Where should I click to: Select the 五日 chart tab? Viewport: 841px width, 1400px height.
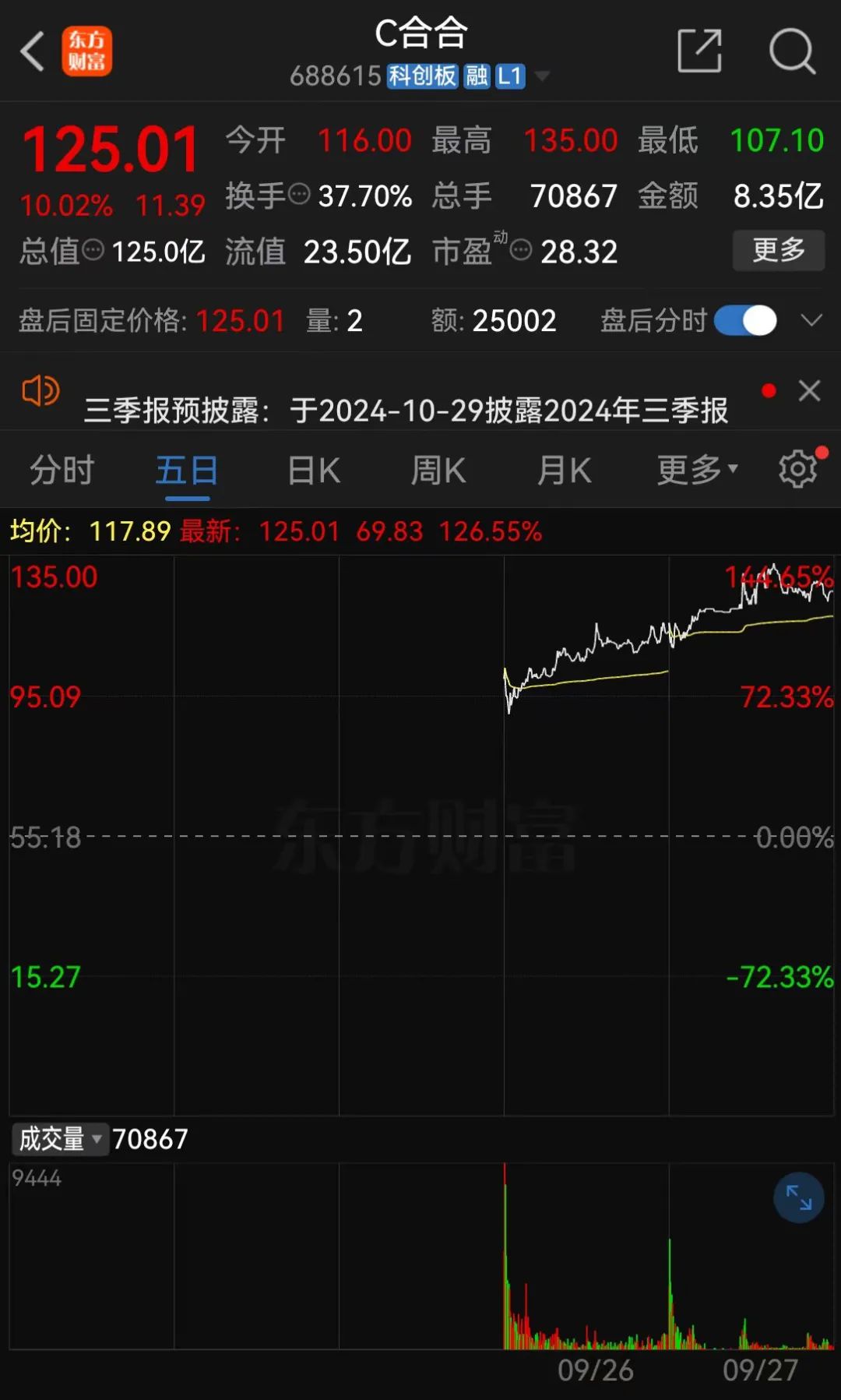[x=187, y=471]
